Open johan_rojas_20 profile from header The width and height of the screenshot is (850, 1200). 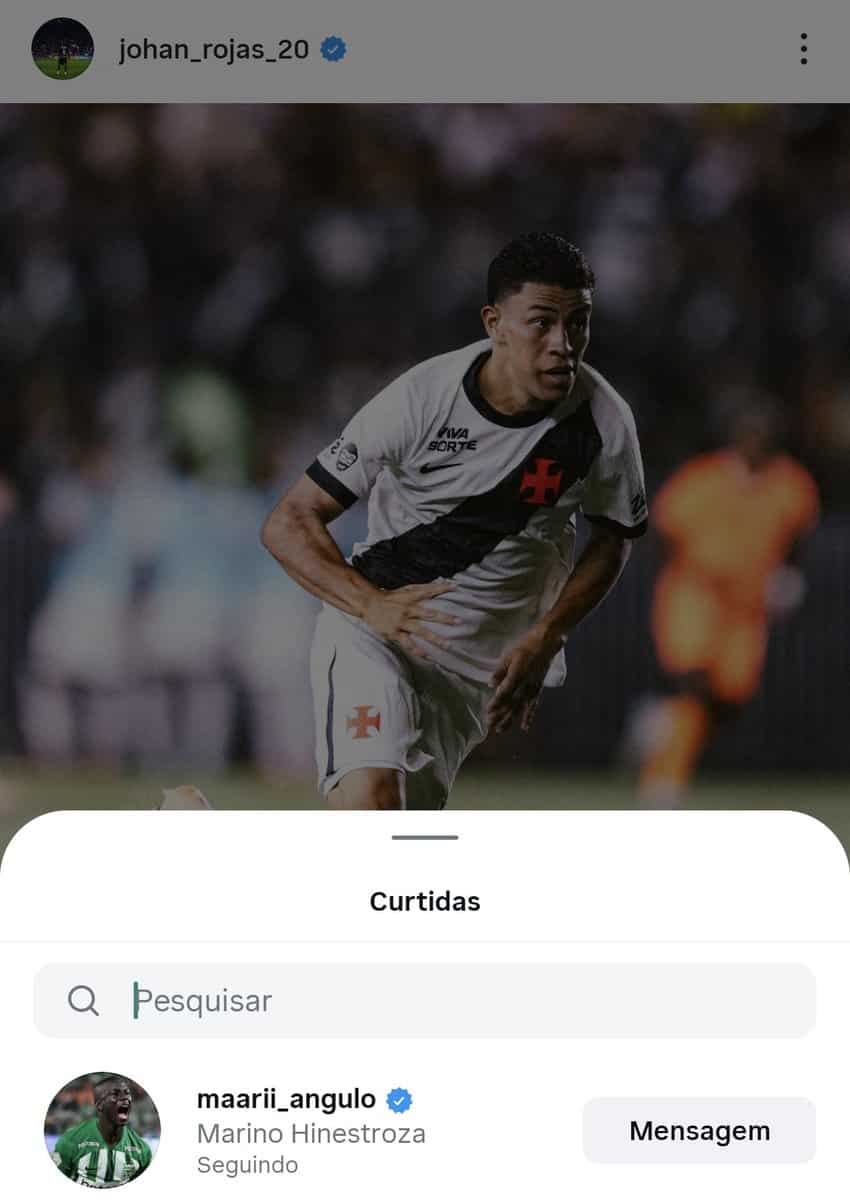213,49
